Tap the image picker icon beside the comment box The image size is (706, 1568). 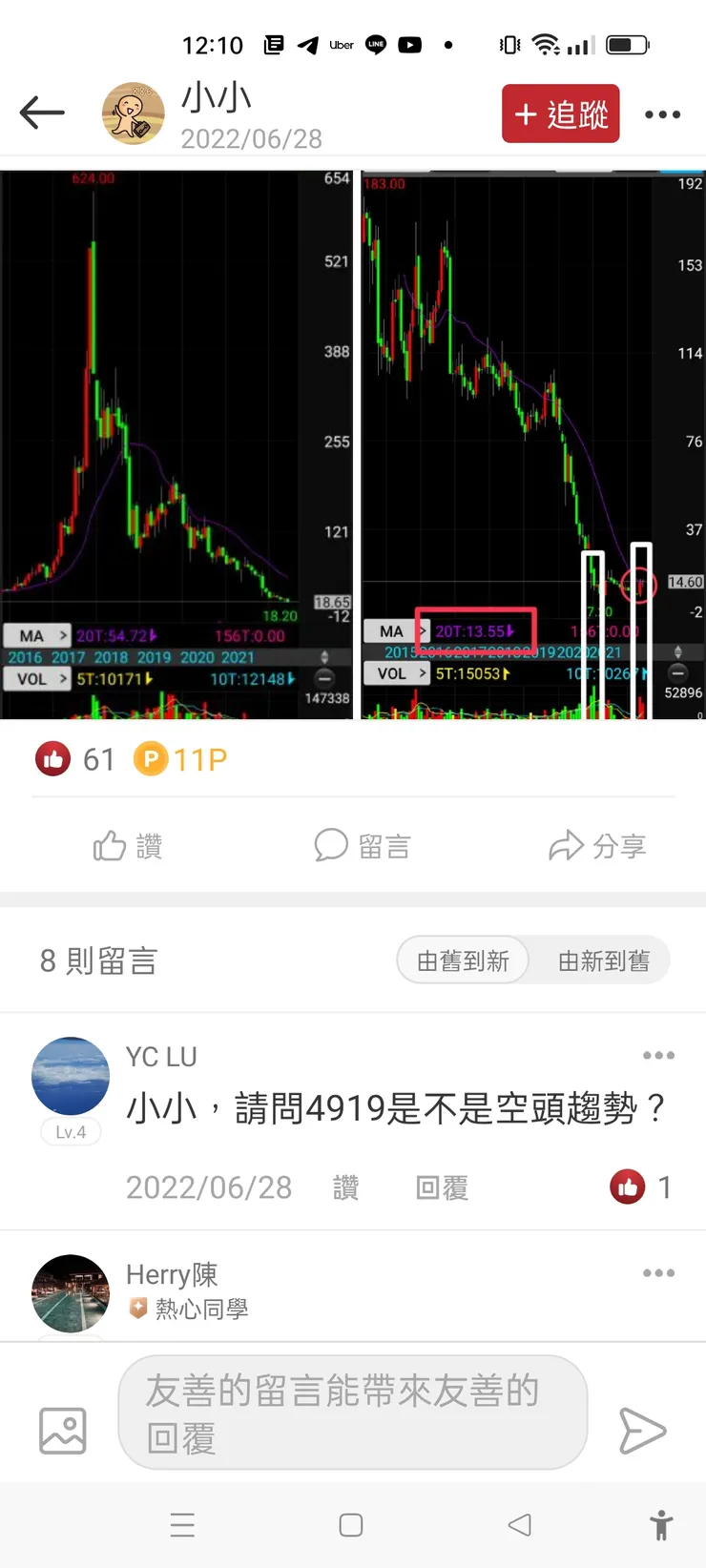tap(62, 1430)
